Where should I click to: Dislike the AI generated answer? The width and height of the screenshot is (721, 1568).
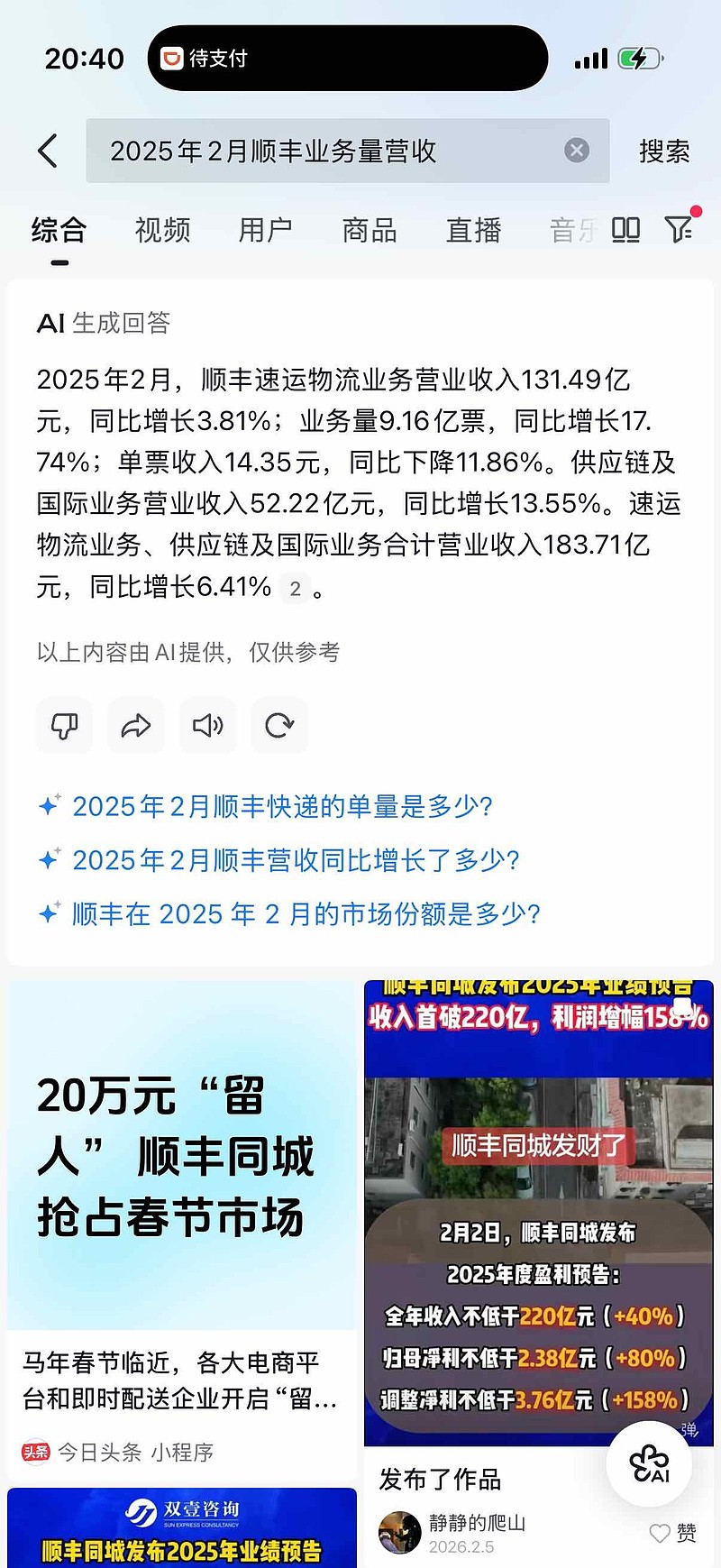pyautogui.click(x=63, y=725)
